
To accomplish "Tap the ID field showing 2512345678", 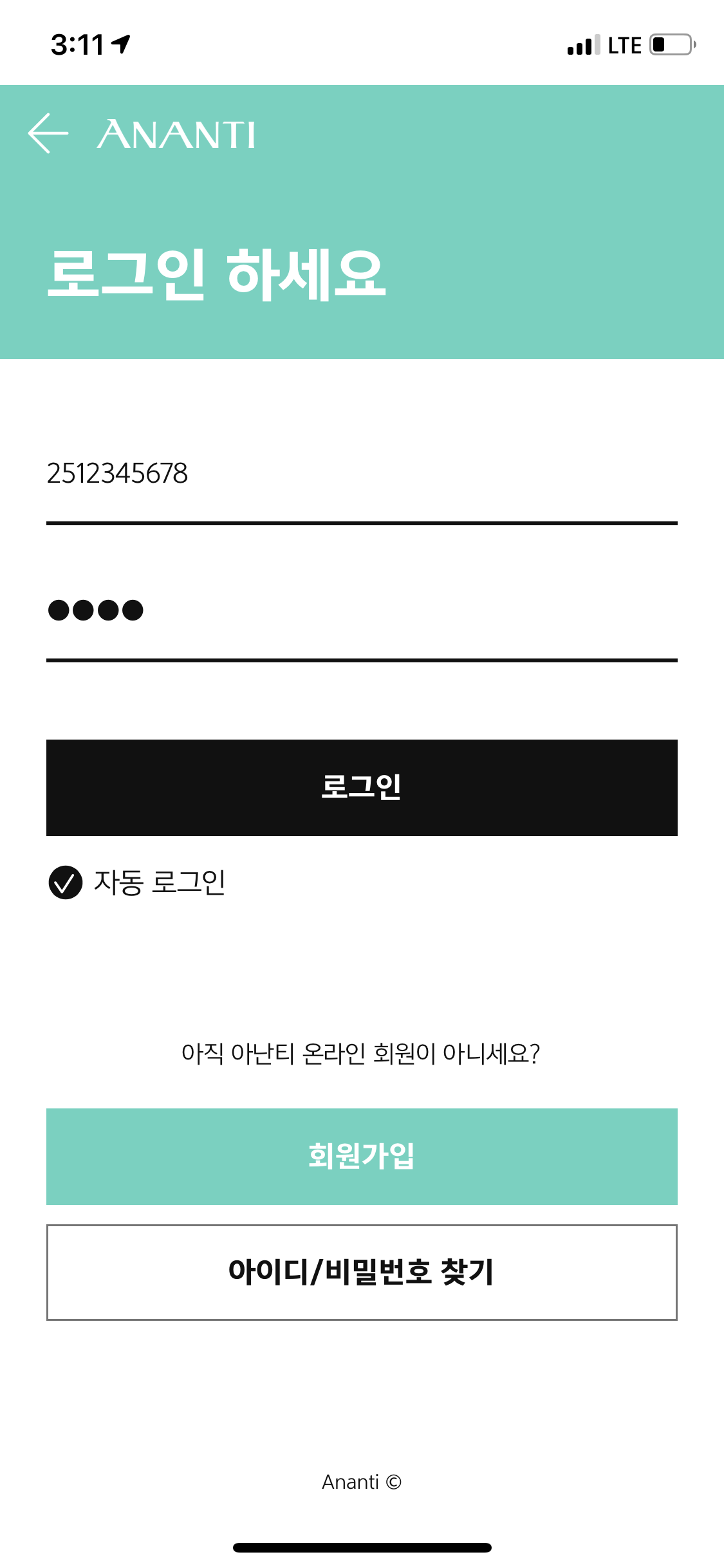I will tap(362, 475).
